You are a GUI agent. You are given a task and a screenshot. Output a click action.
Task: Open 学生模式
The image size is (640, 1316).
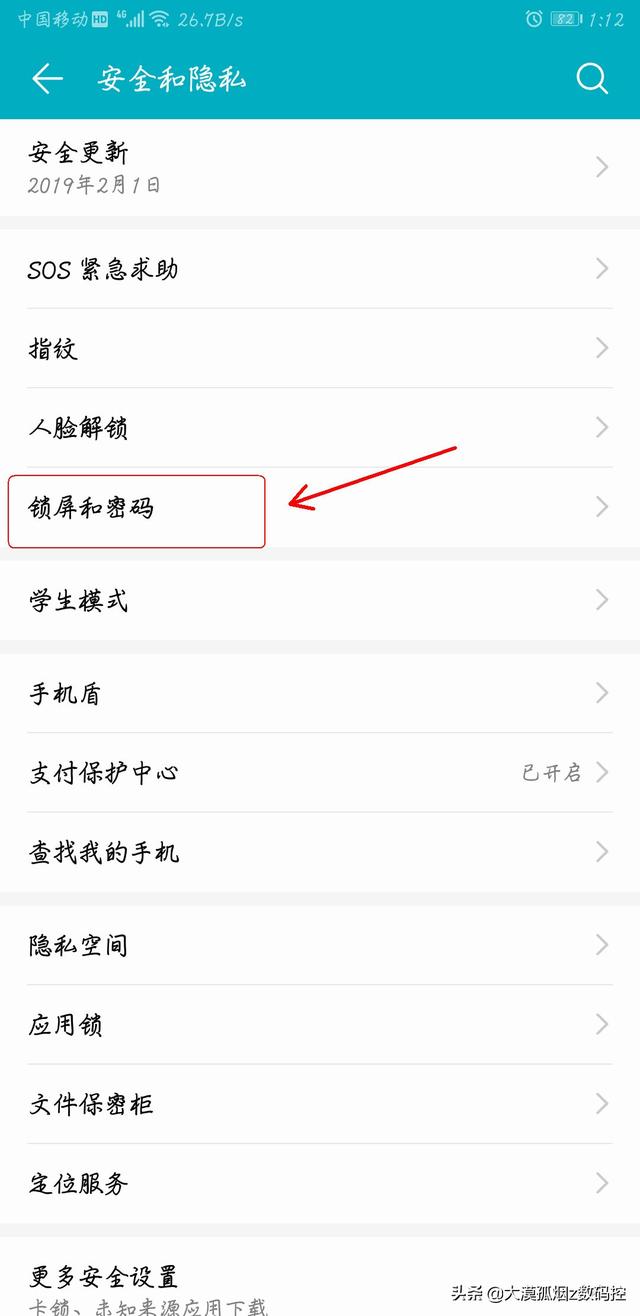click(x=320, y=600)
